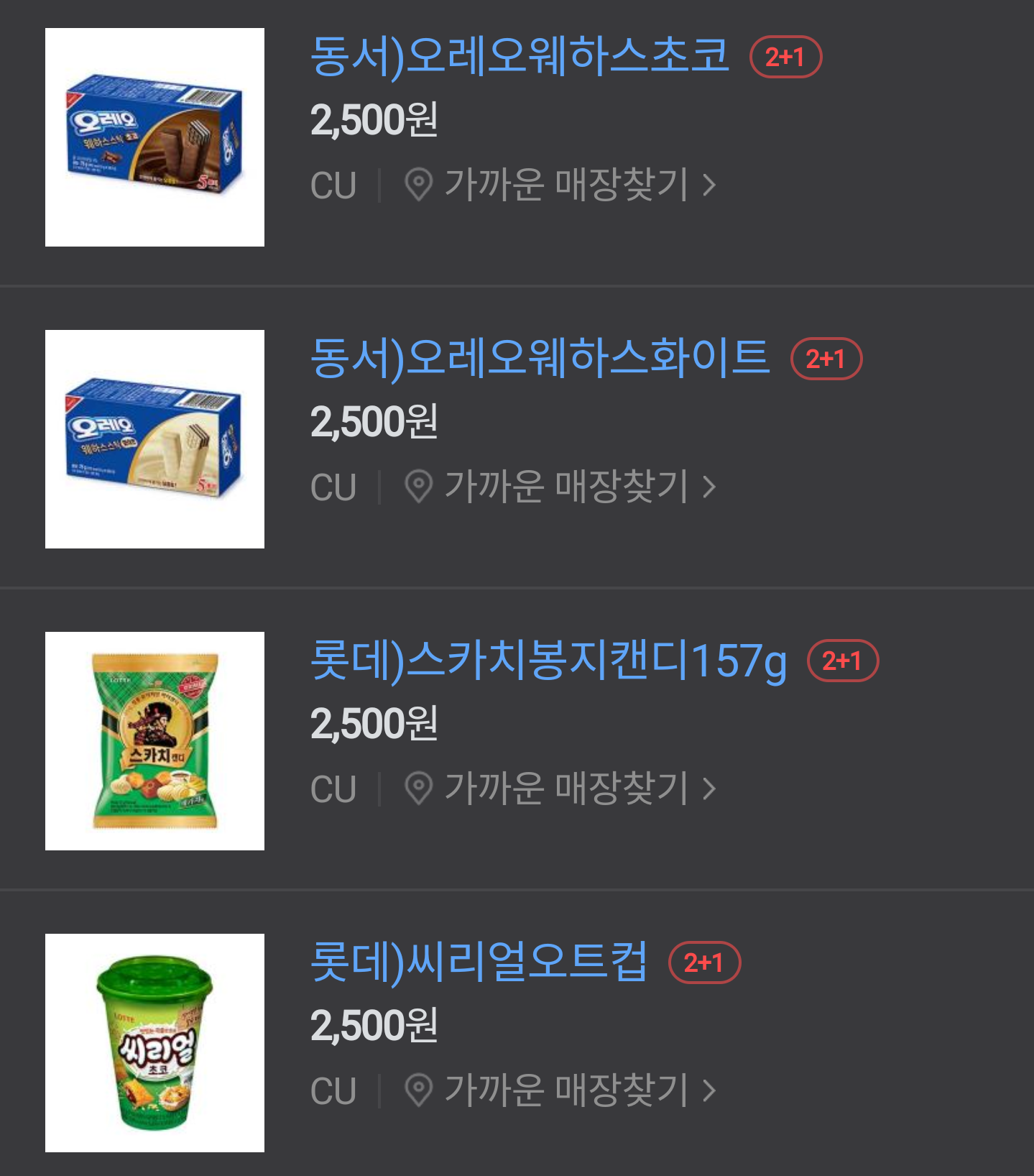
Task: Locate nearby CU stores for 씨리얼오트컵
Action: pos(560,1090)
